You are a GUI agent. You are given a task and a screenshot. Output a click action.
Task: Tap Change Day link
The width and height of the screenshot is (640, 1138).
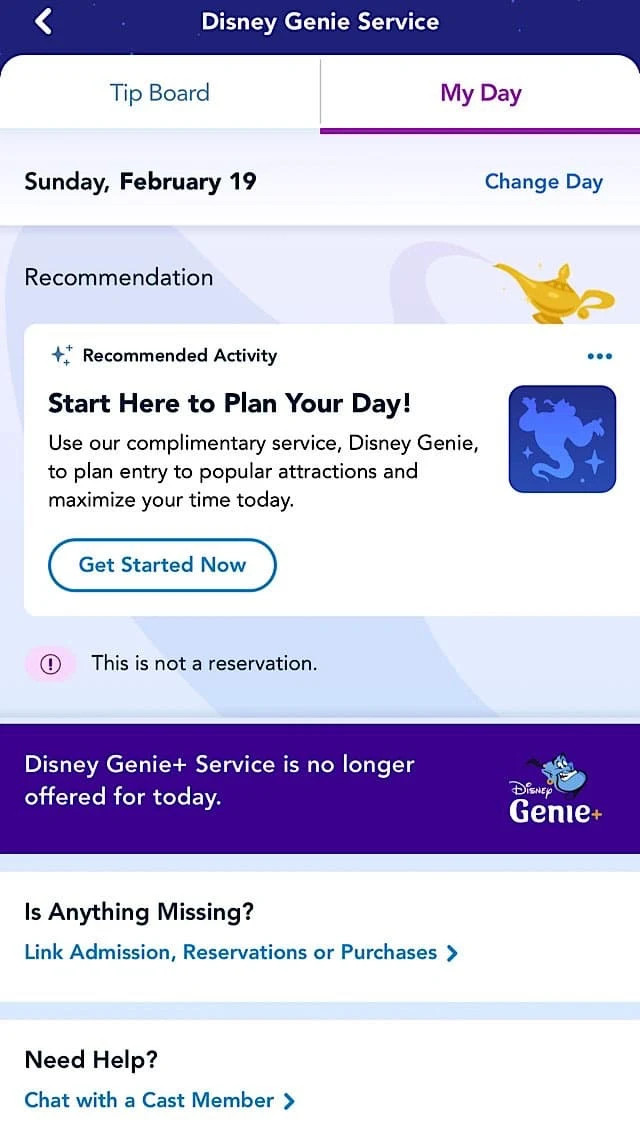543,182
